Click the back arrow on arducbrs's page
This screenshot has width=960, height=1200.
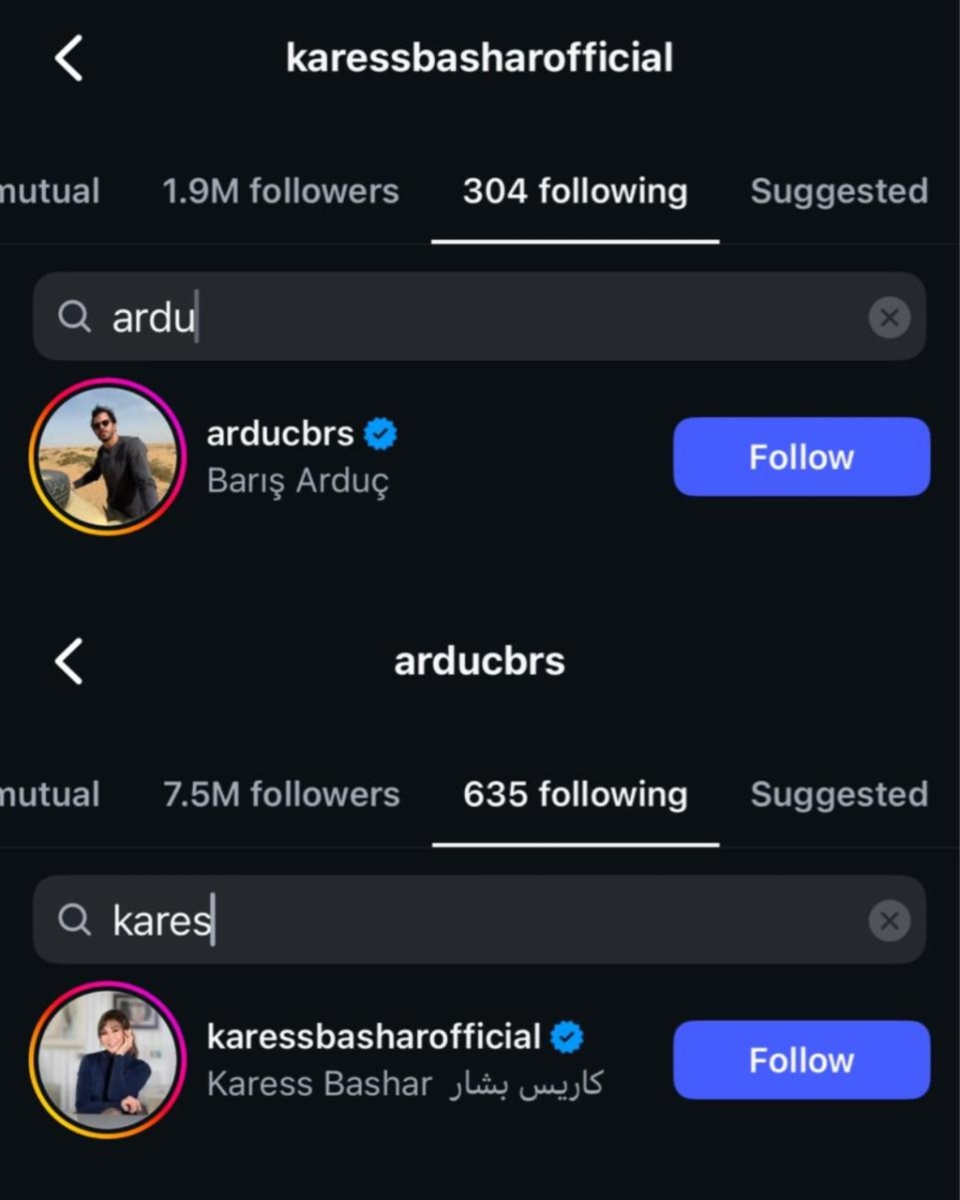point(67,661)
